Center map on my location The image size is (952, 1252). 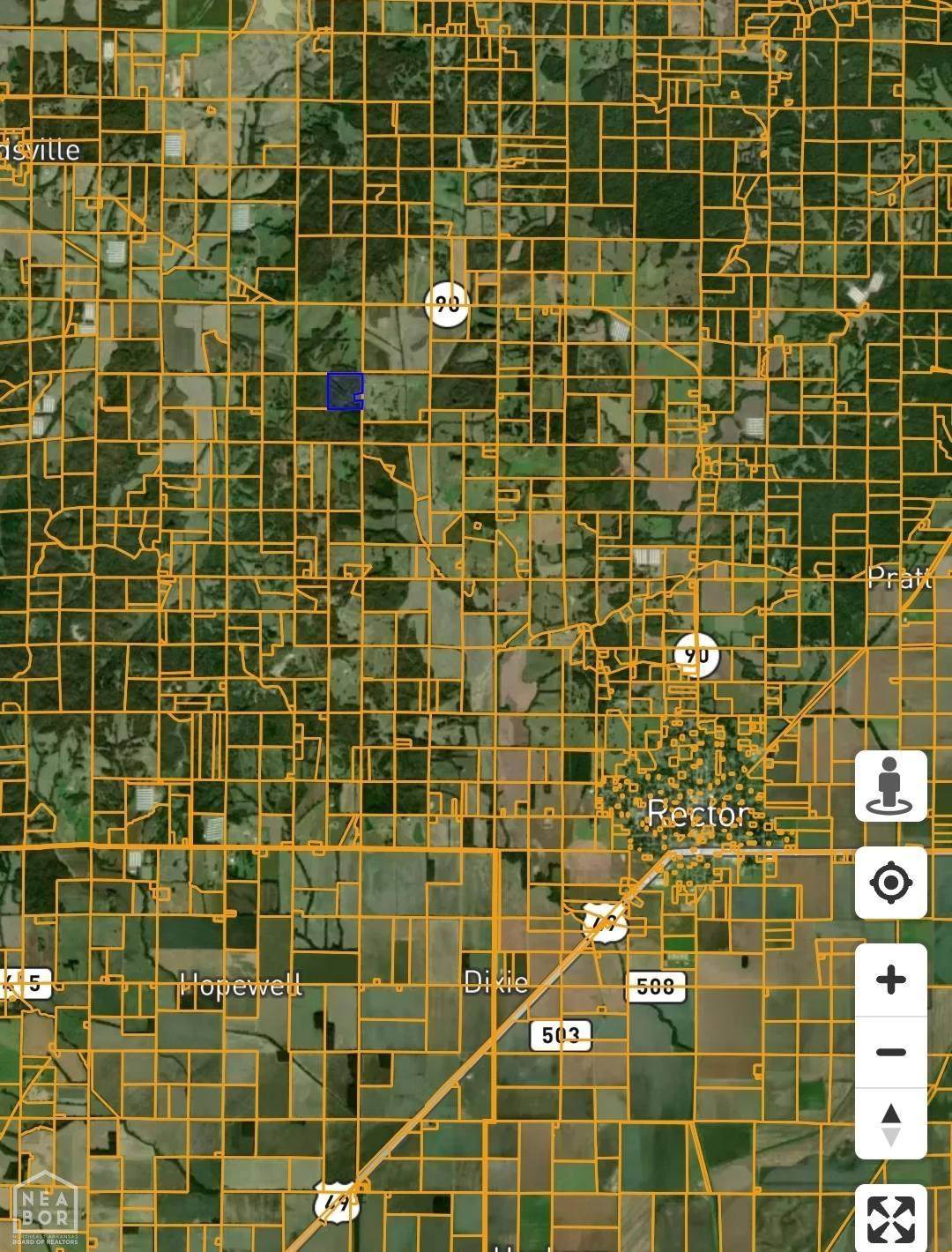click(x=890, y=883)
